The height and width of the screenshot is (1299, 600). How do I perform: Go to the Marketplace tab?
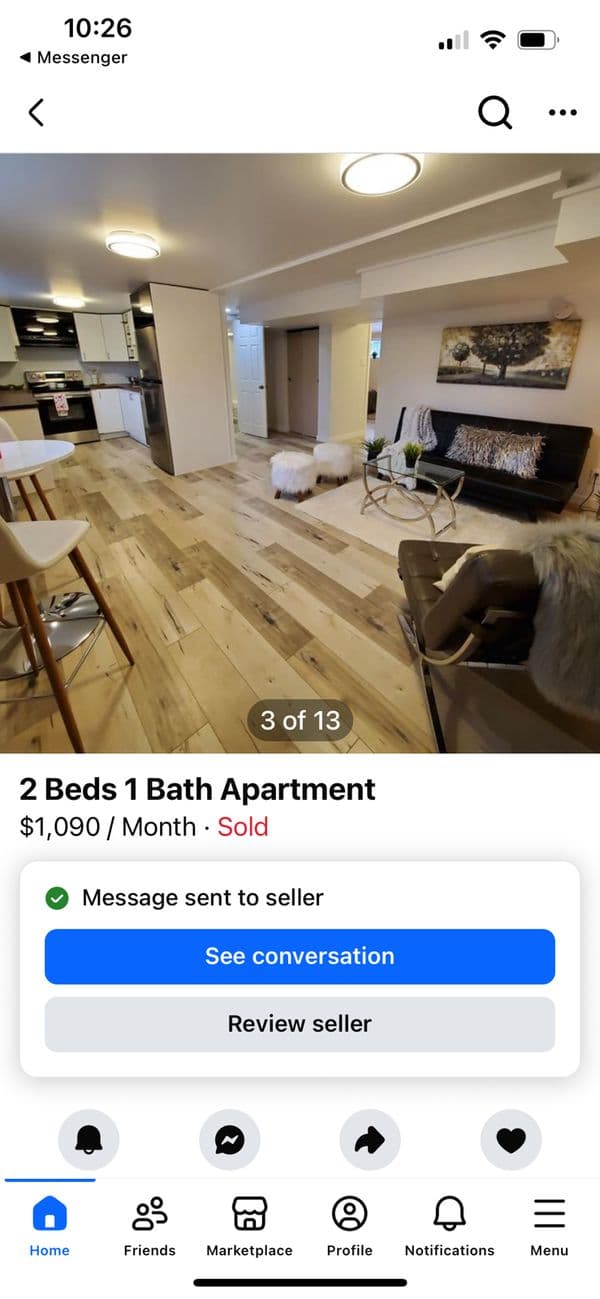tap(249, 1226)
